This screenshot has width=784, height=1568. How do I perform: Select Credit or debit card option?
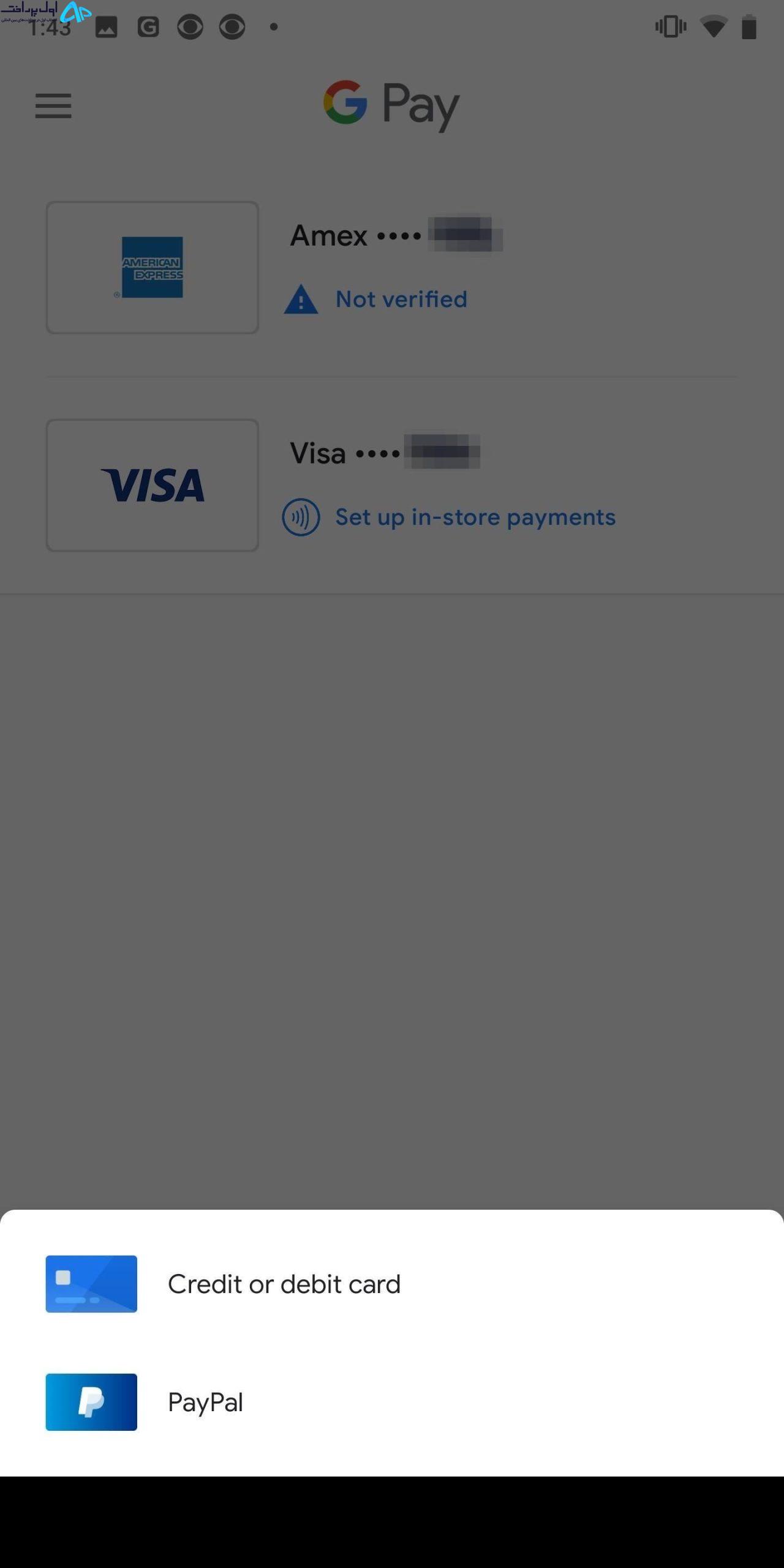[392, 1284]
